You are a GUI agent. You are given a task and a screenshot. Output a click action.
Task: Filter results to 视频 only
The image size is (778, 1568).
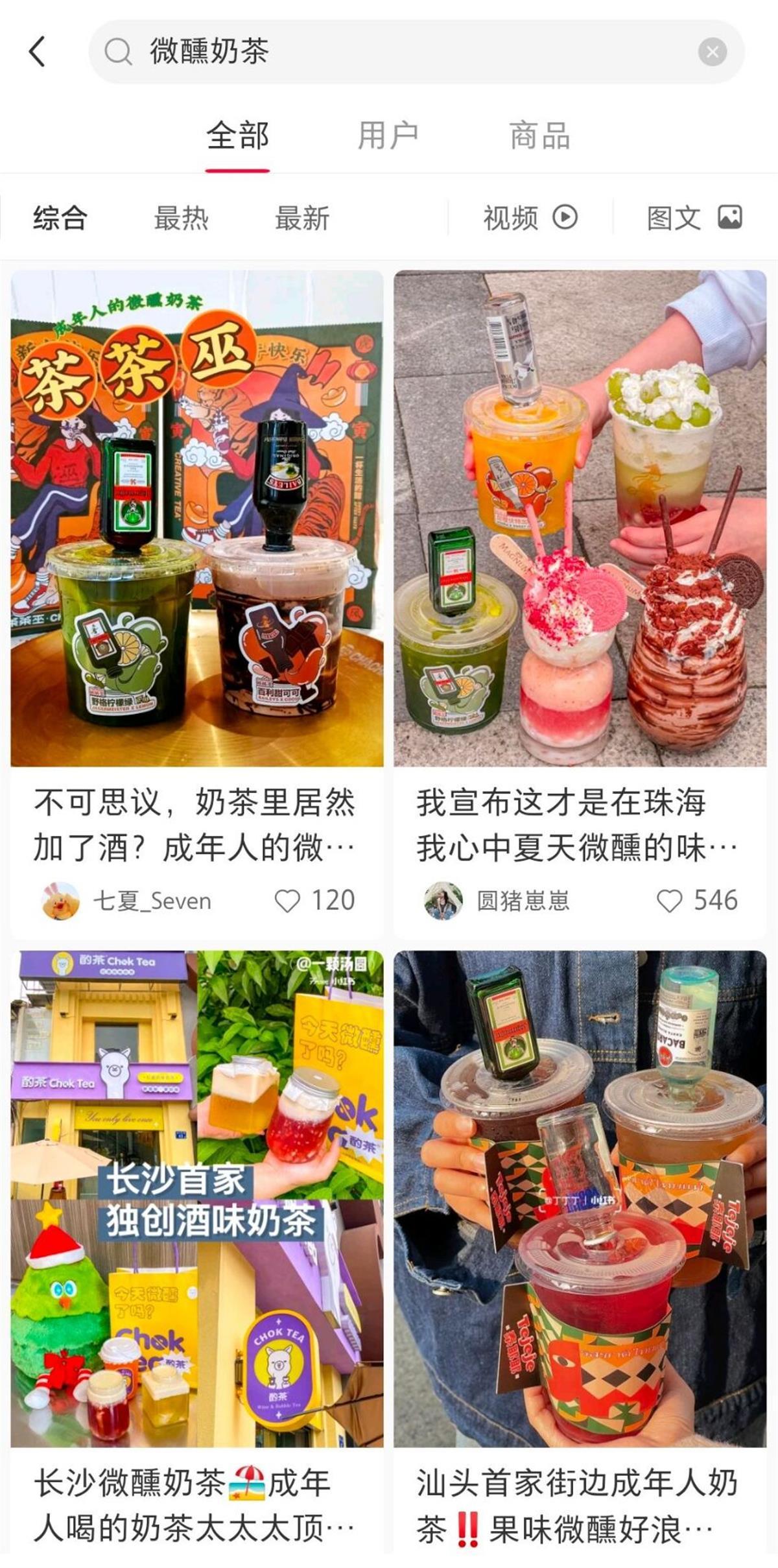click(x=530, y=218)
